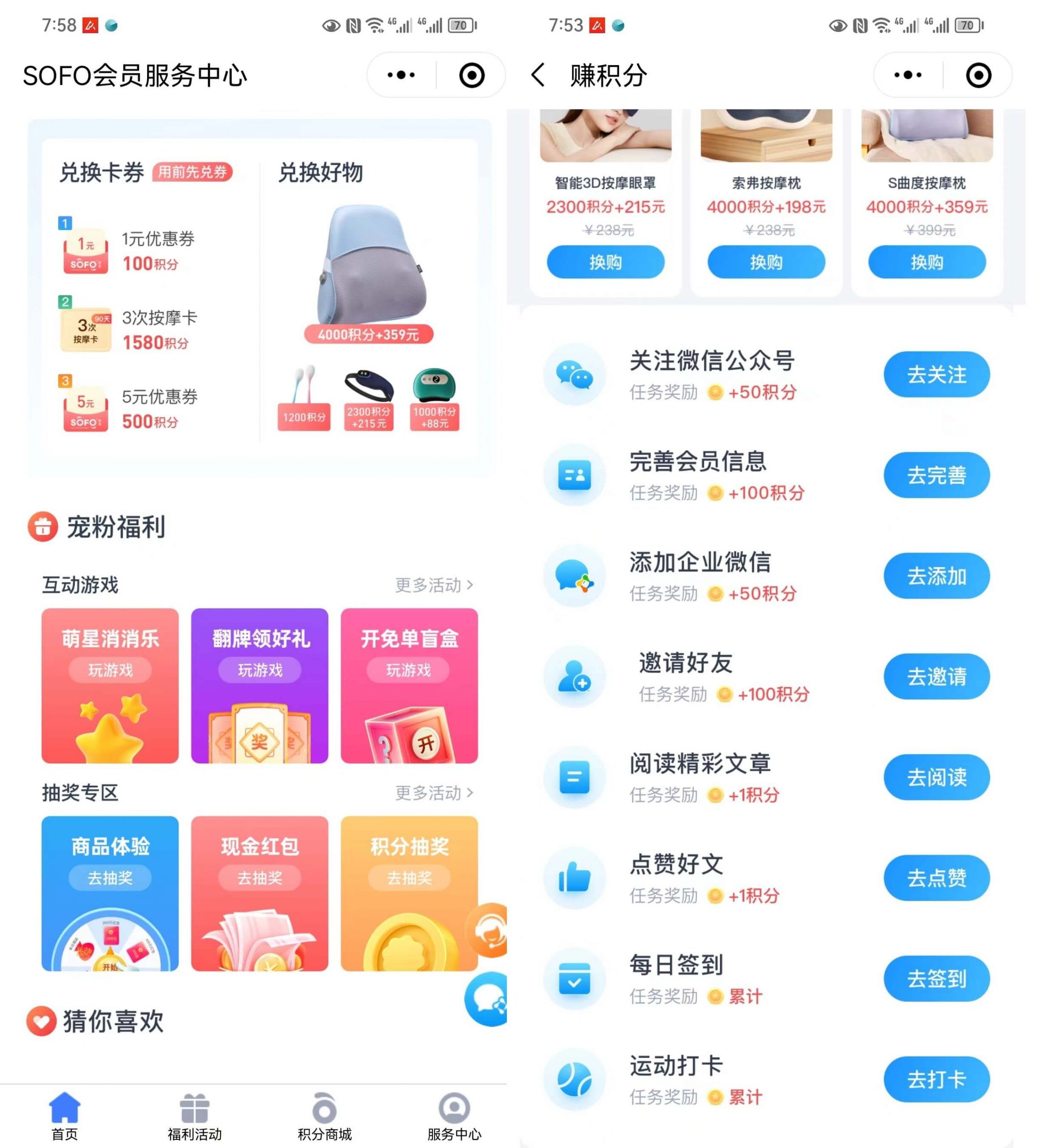
Task: Open the 服务中心 tab
Action: [x=454, y=1116]
